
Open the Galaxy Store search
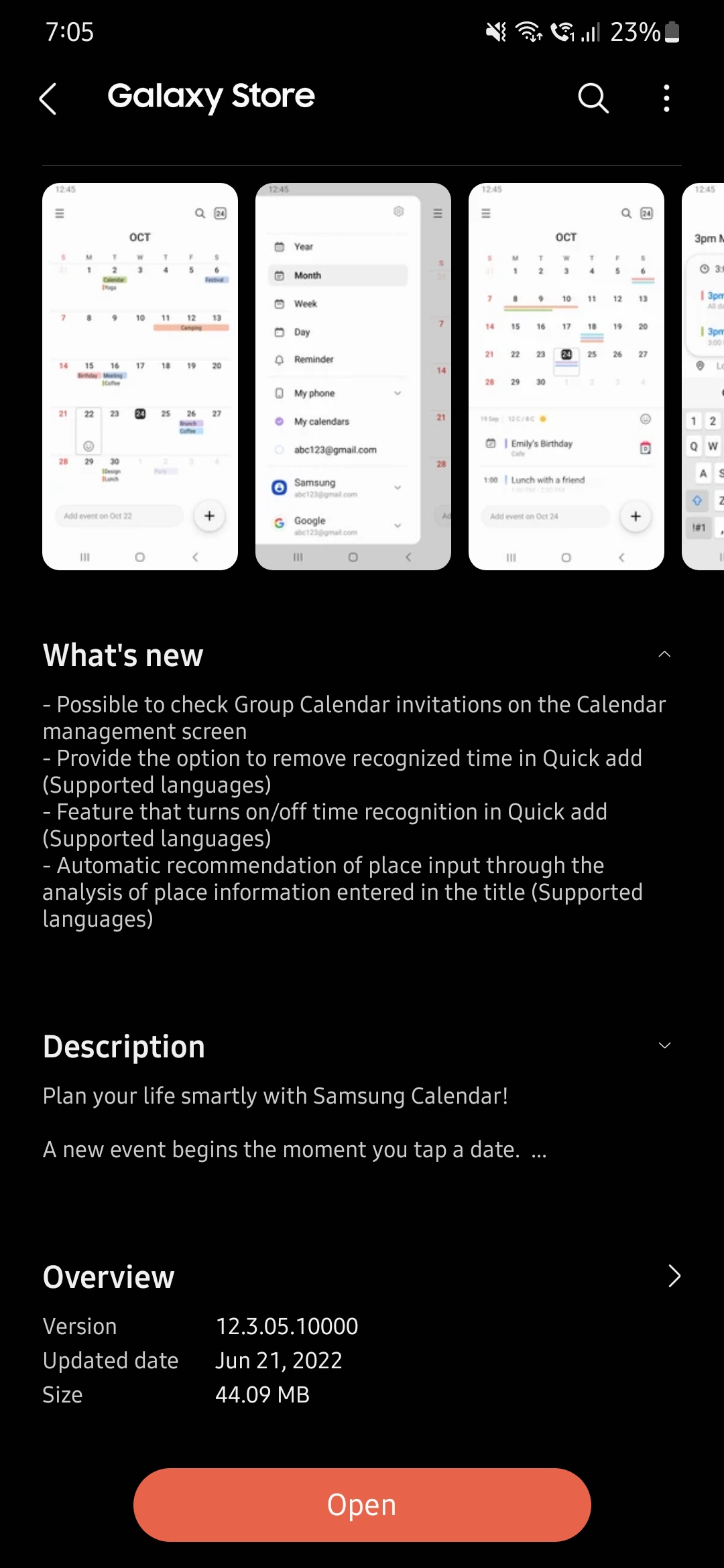coord(593,99)
